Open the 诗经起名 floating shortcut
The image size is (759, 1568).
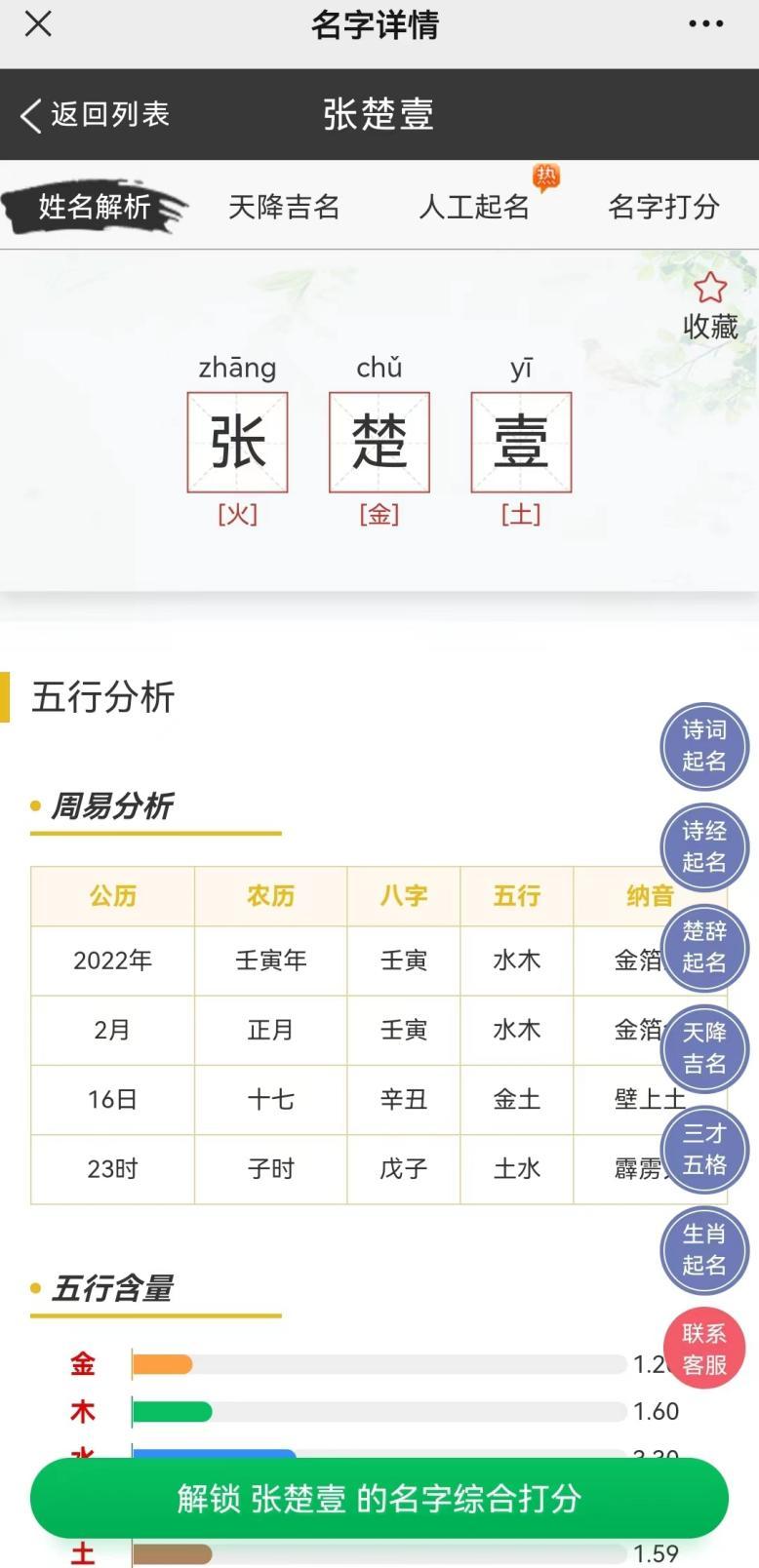pyautogui.click(x=703, y=846)
